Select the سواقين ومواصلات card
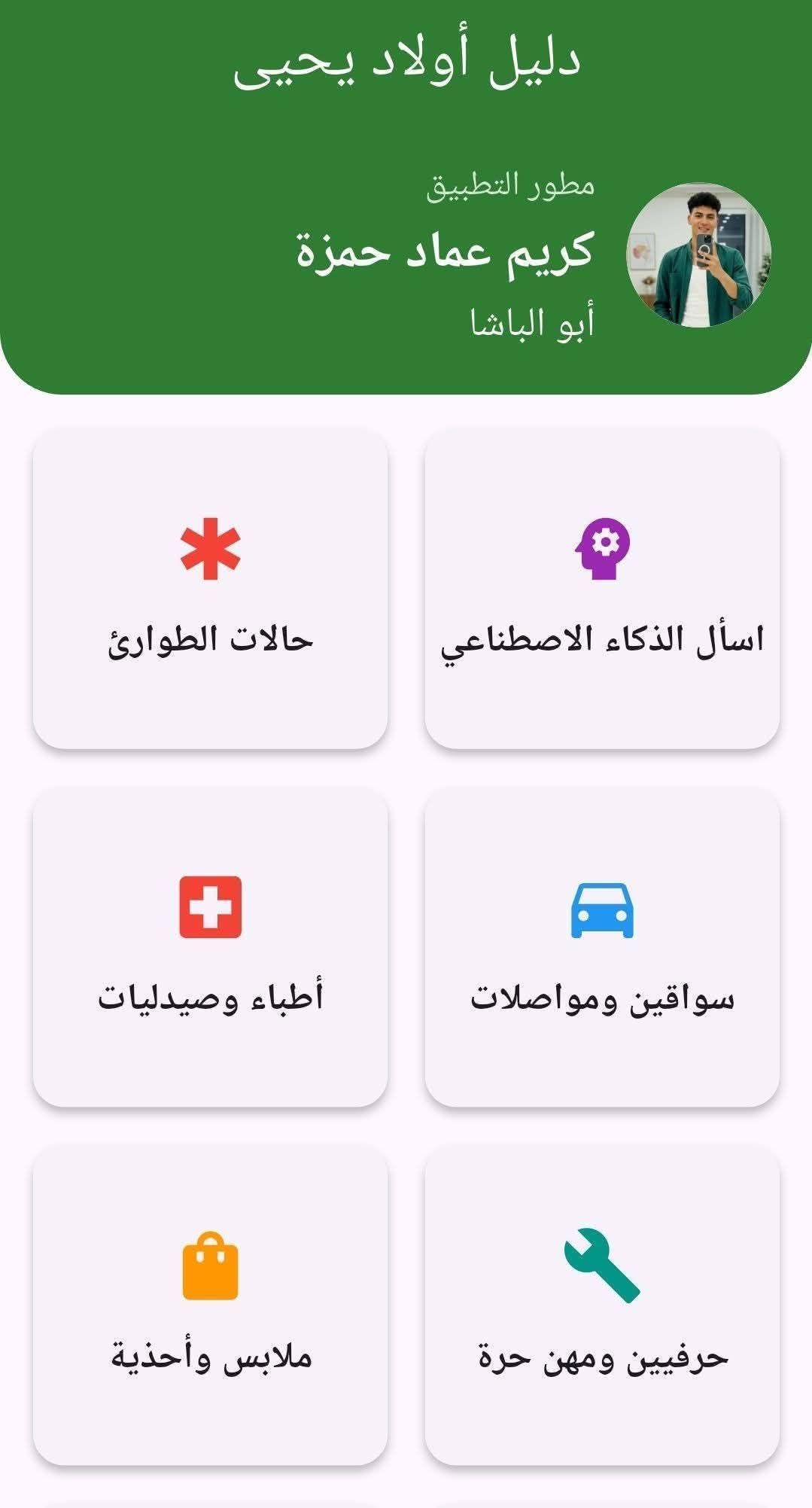 (602, 948)
